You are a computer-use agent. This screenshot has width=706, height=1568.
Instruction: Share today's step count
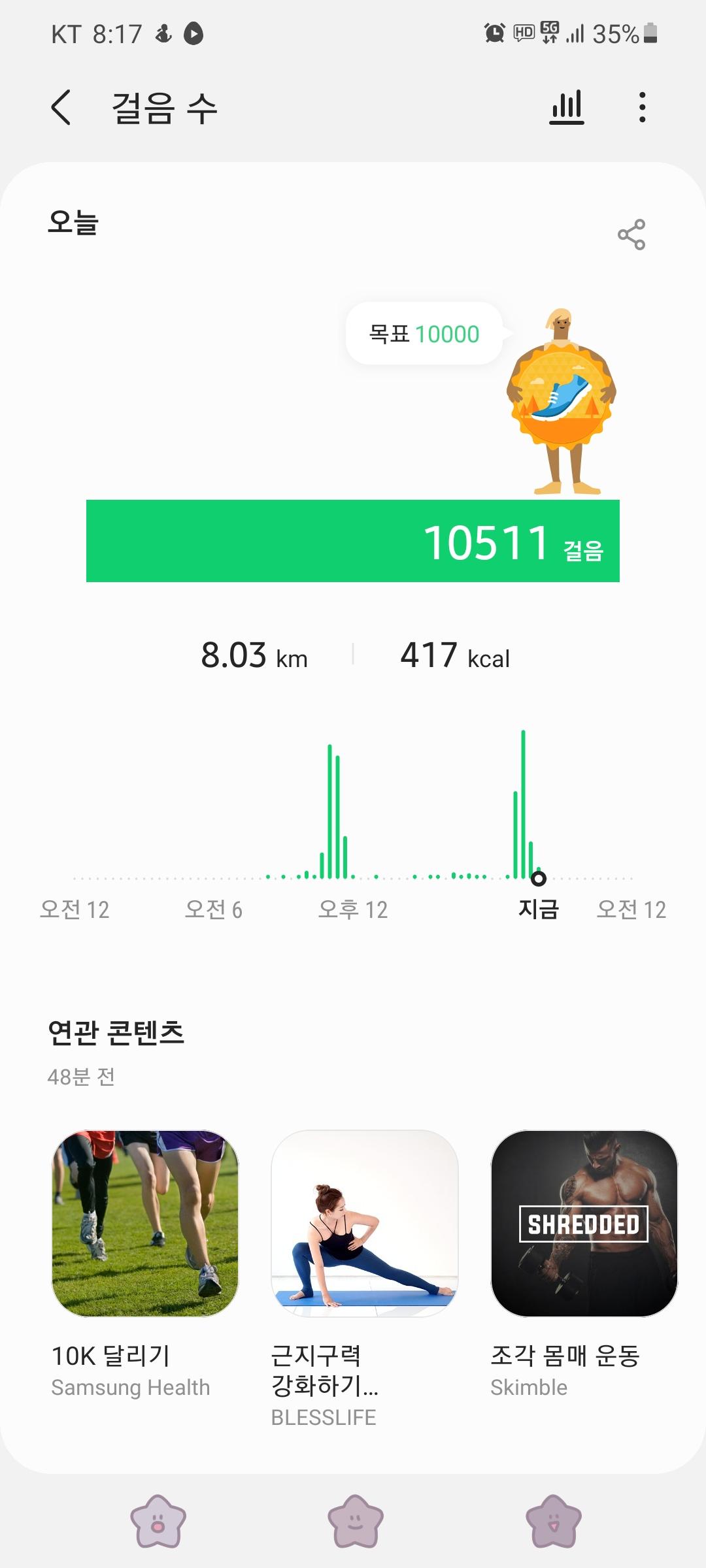click(x=631, y=235)
